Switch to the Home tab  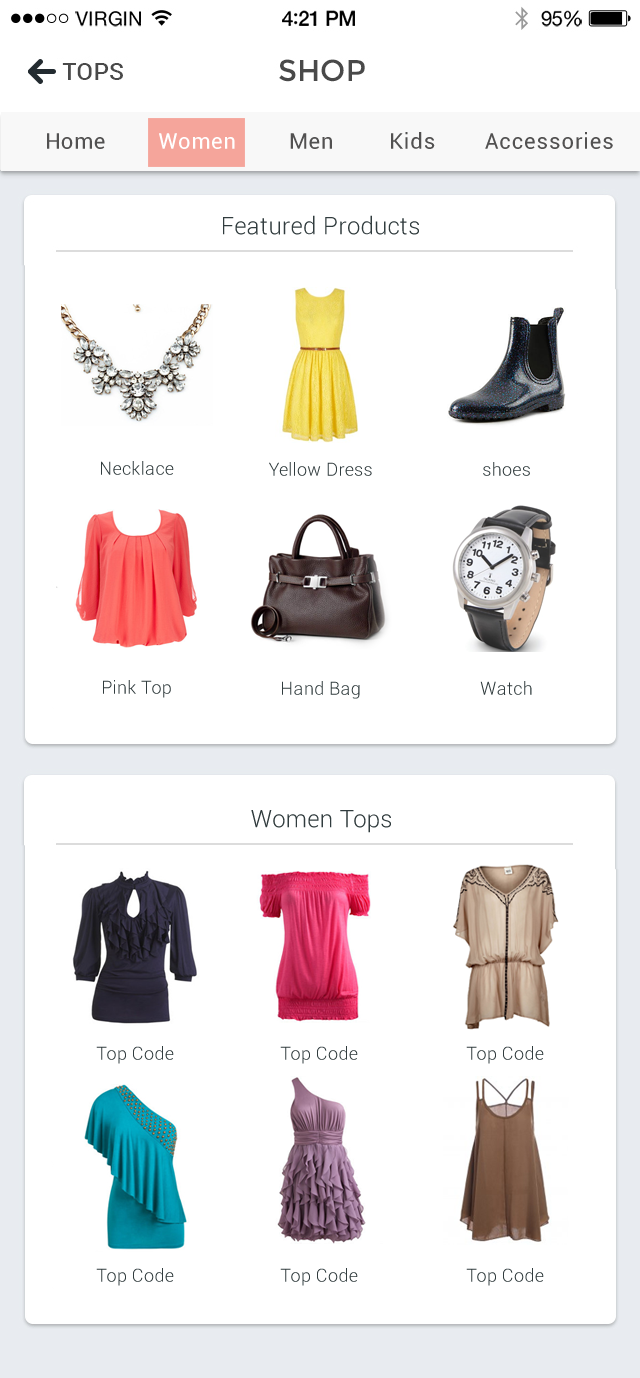coord(75,142)
